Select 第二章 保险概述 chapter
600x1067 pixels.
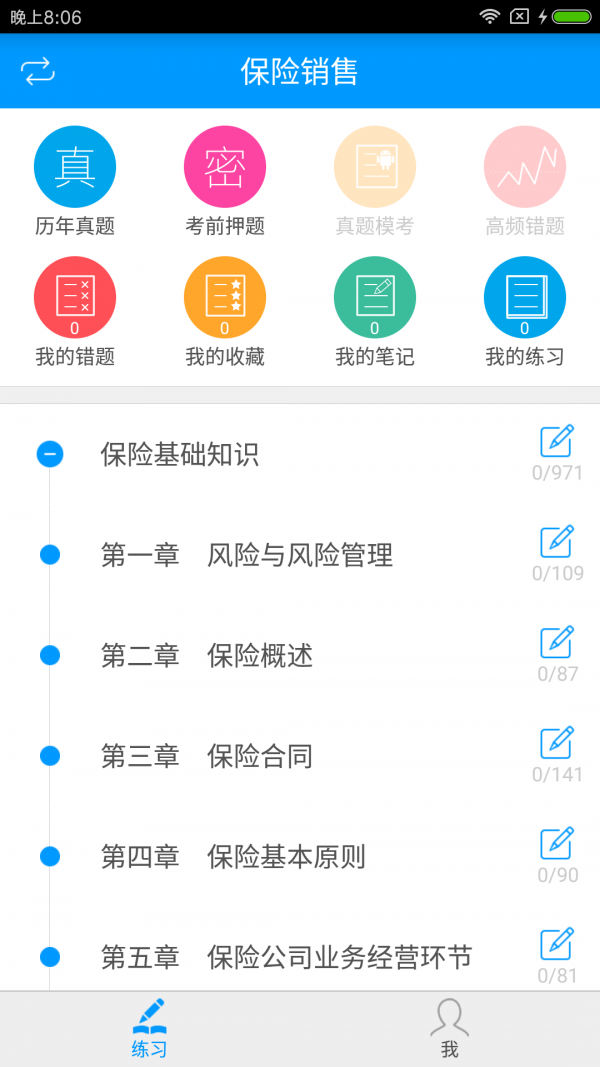click(207, 656)
